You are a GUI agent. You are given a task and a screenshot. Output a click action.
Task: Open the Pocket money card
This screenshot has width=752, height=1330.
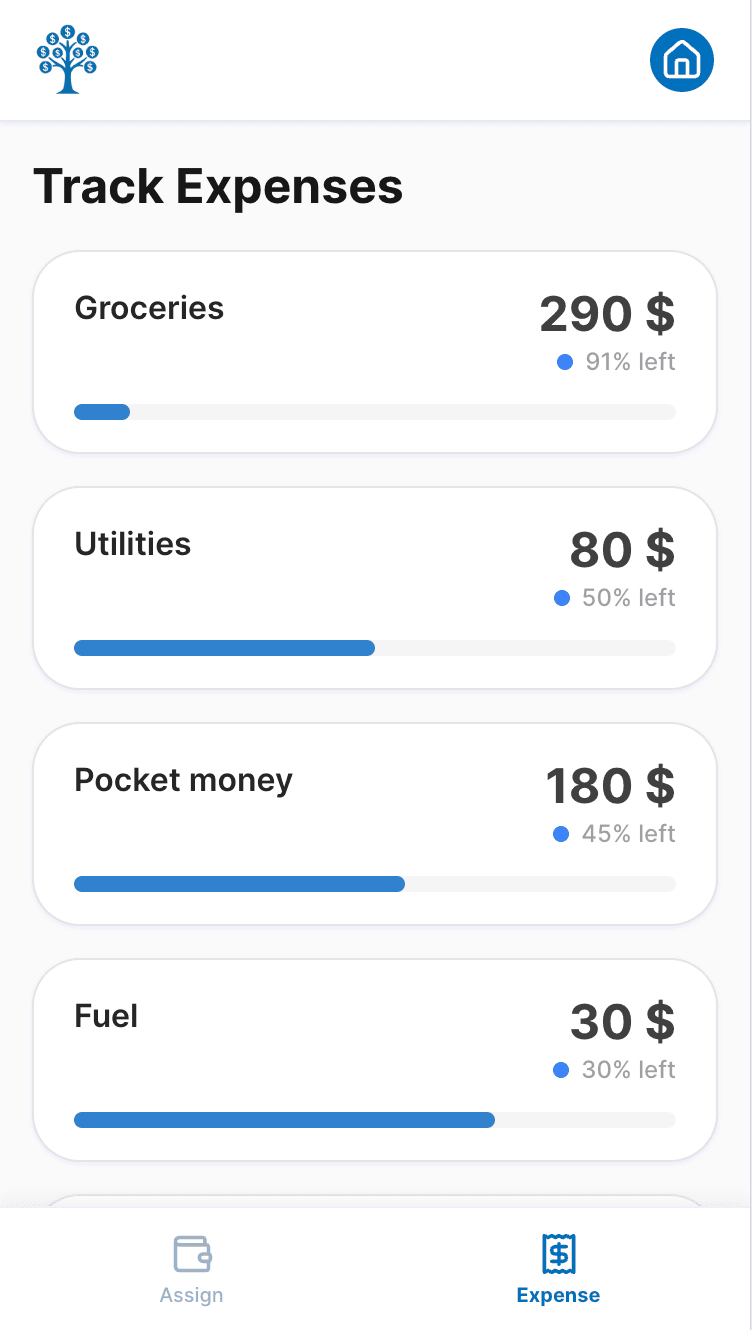(375, 823)
